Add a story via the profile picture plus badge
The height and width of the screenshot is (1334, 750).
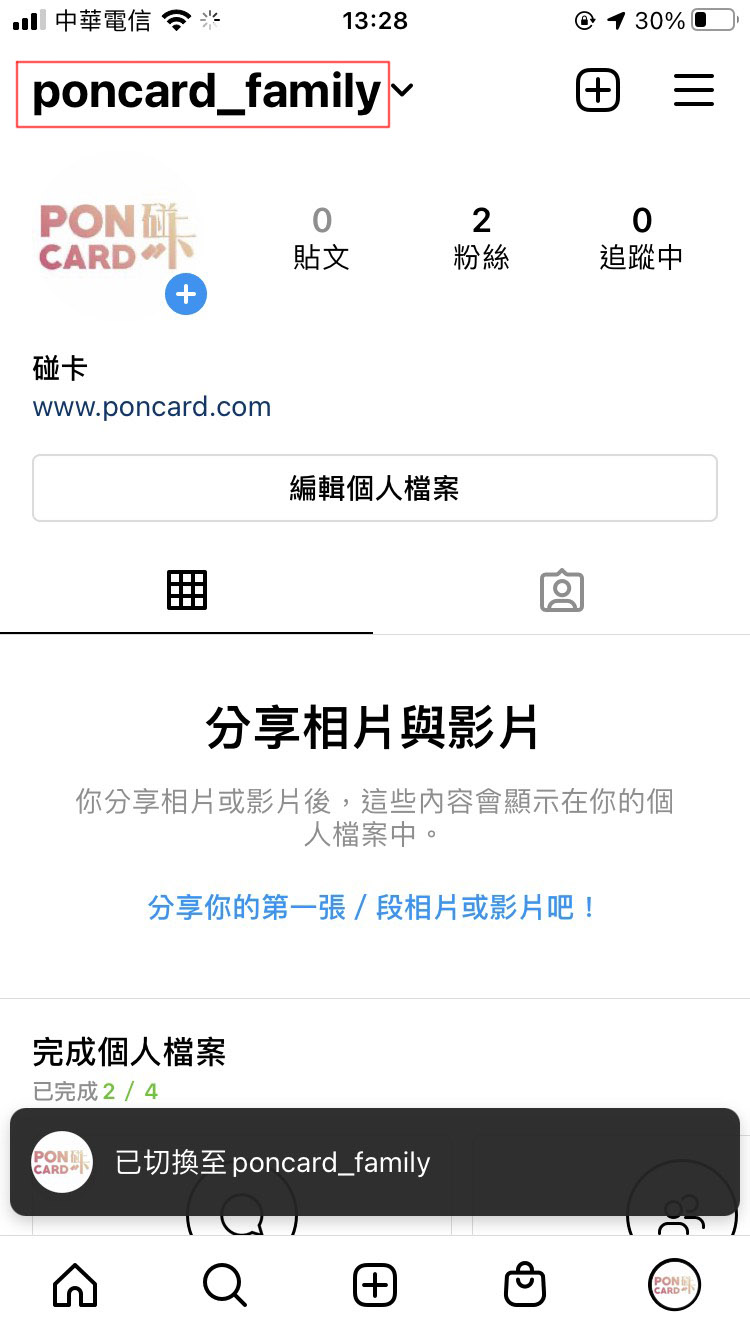click(x=186, y=294)
